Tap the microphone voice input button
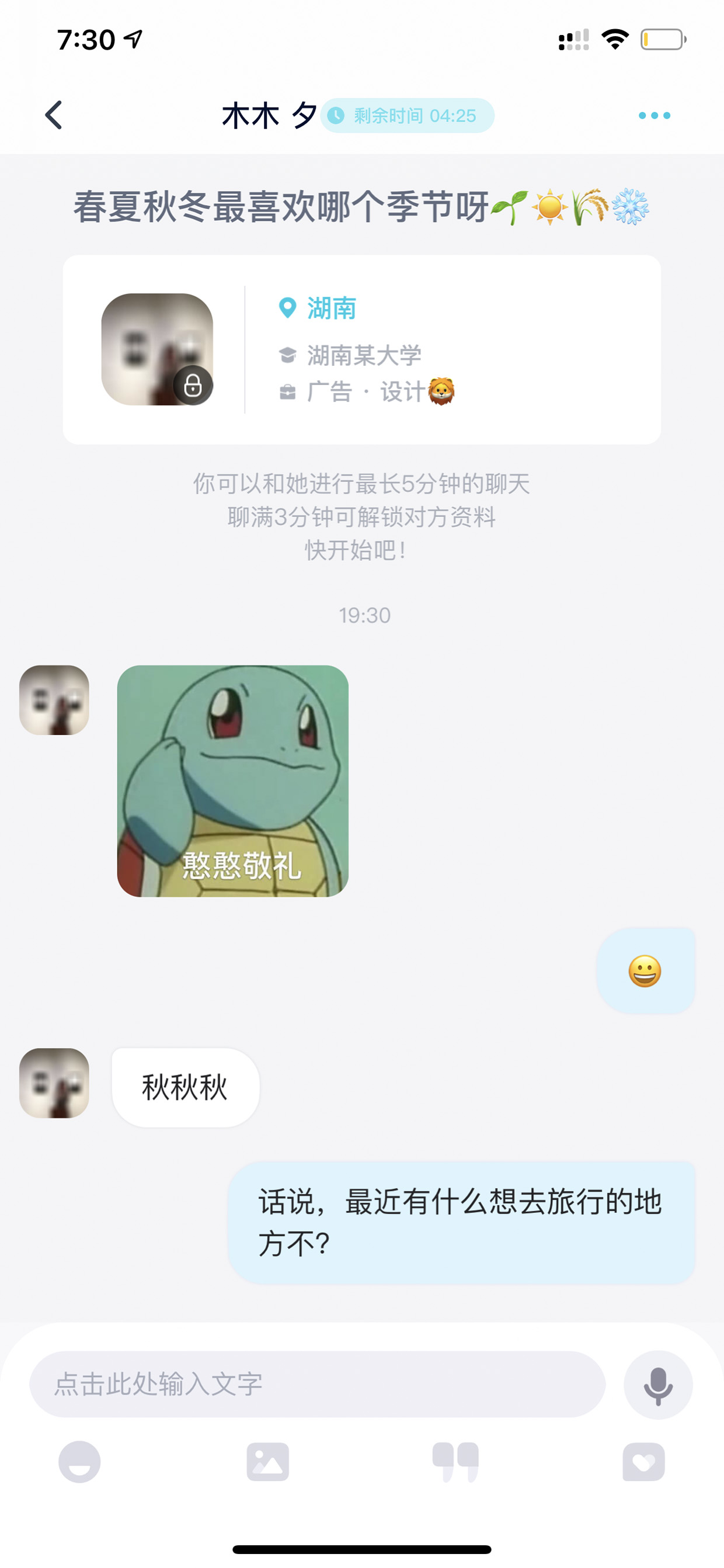The width and height of the screenshot is (724, 1568). point(657,1385)
